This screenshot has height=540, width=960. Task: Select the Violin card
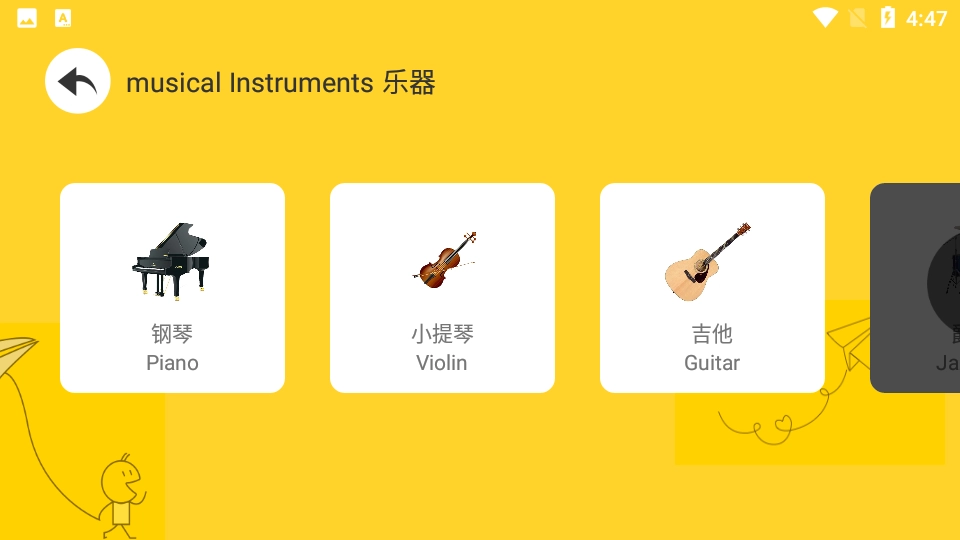tap(442, 288)
